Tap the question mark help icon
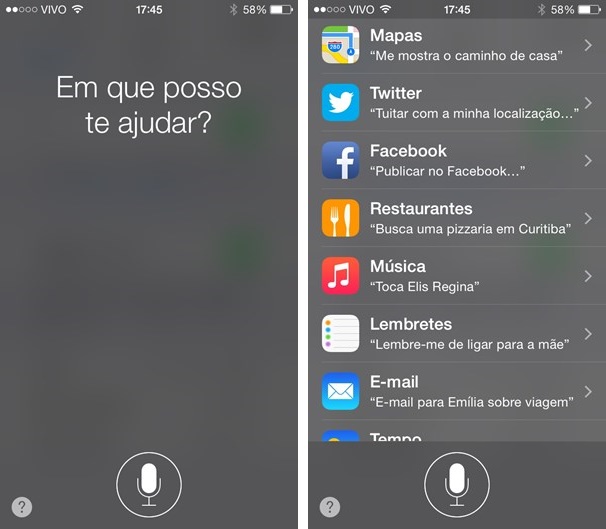This screenshot has height=529, width=606. click(x=23, y=506)
